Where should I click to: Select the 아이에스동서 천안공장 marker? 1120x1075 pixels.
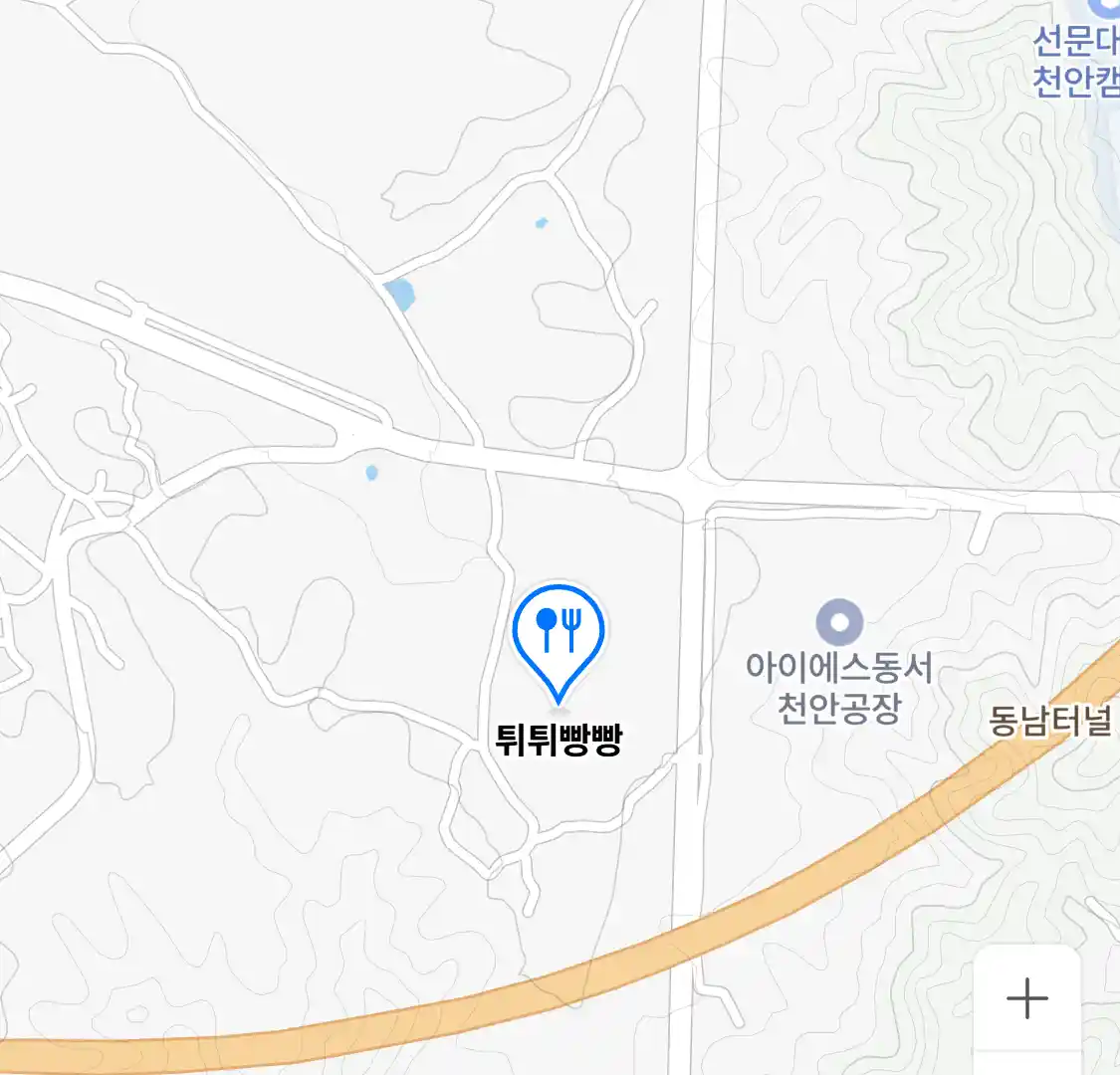(839, 623)
